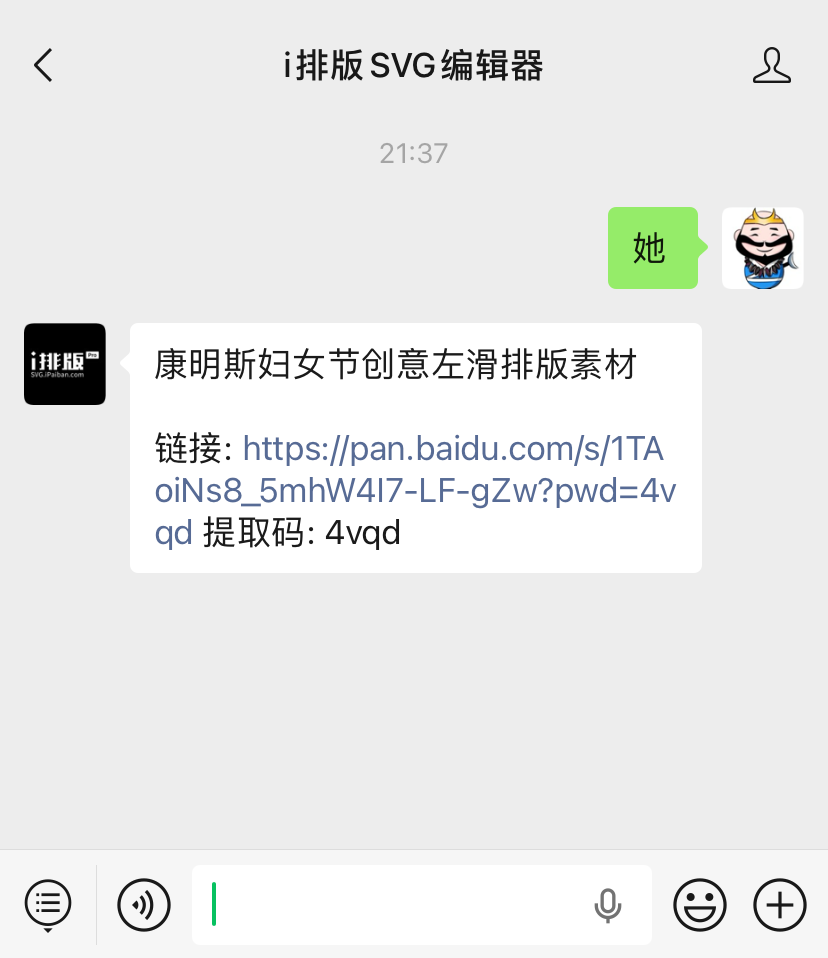This screenshot has height=958, width=828.
Task: Tap the extraction code 4vqd text
Action: click(362, 532)
